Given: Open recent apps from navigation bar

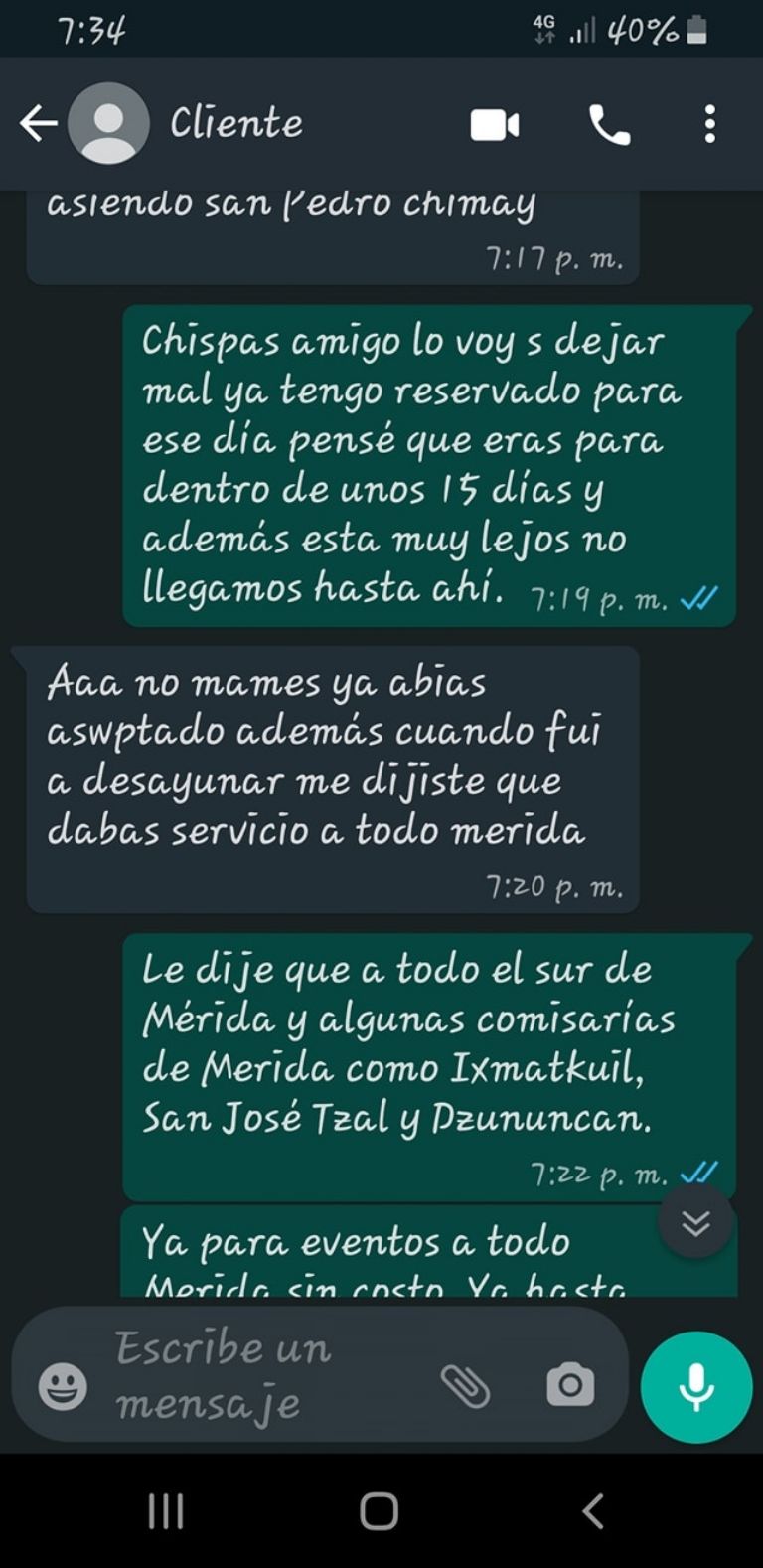Looking at the screenshot, I should (166, 1511).
